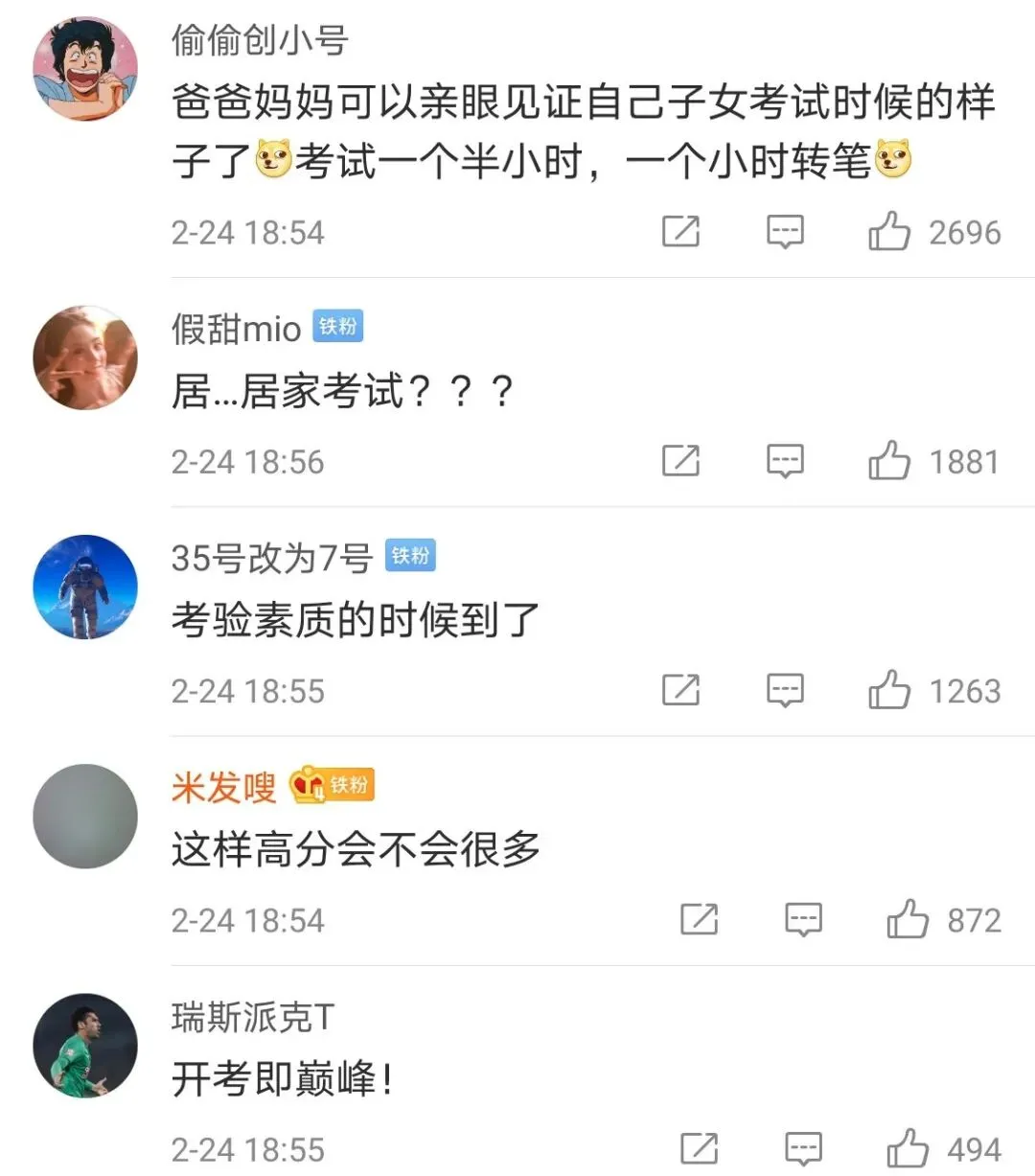Reply to 瑞斯派克T's comment
This screenshot has width=1035, height=1176.
click(x=803, y=1148)
